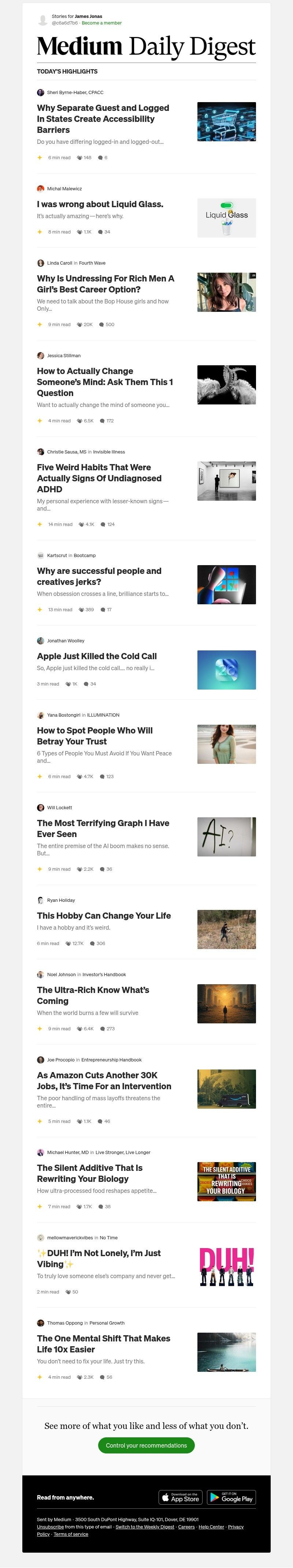This screenshot has width=293, height=1568.
Task: Tap Control your recommendations button
Action: [146, 1445]
